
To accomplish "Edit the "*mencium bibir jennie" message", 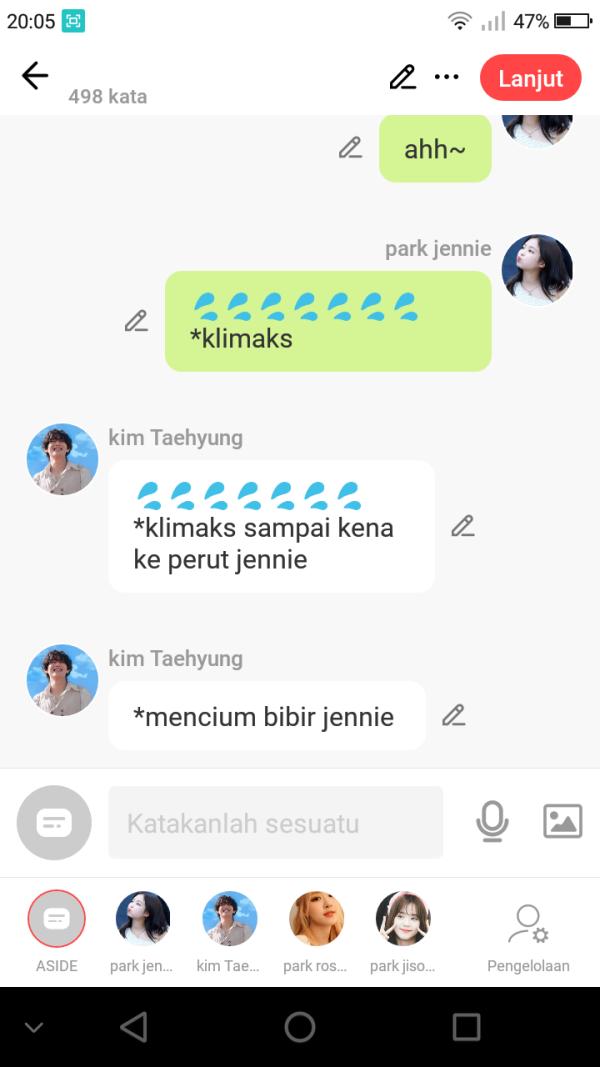I will point(454,715).
